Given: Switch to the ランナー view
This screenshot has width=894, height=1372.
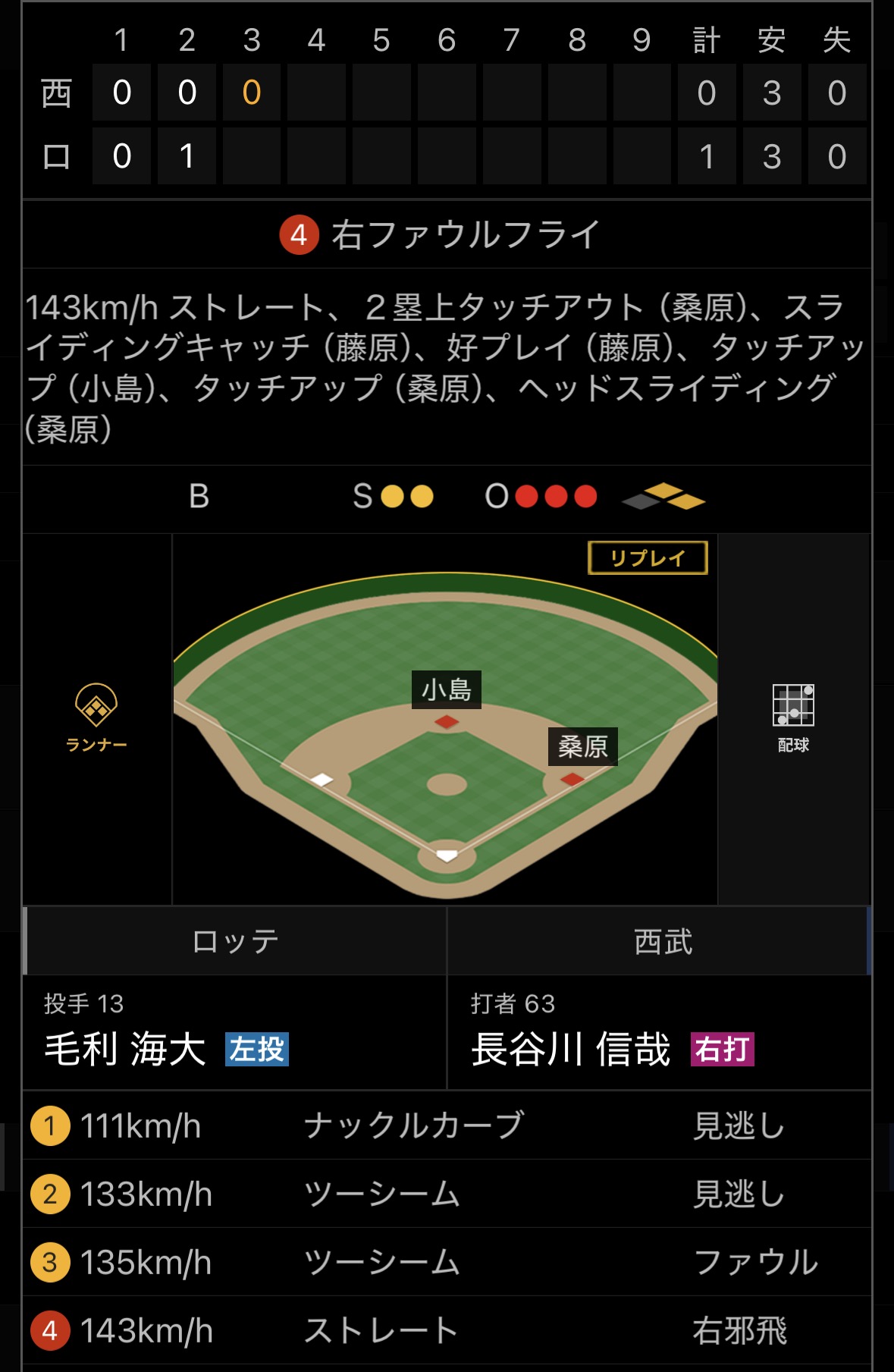Looking at the screenshot, I should (96, 717).
